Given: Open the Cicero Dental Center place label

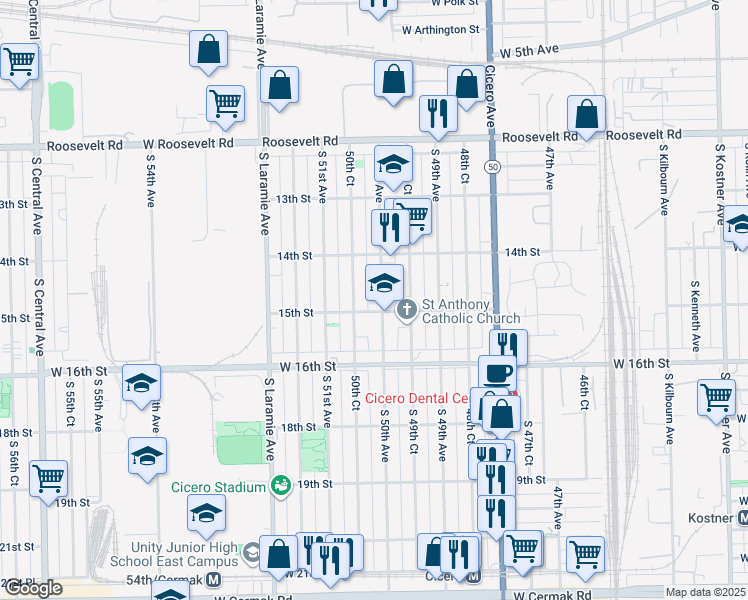Looking at the screenshot, I should click(x=417, y=397).
